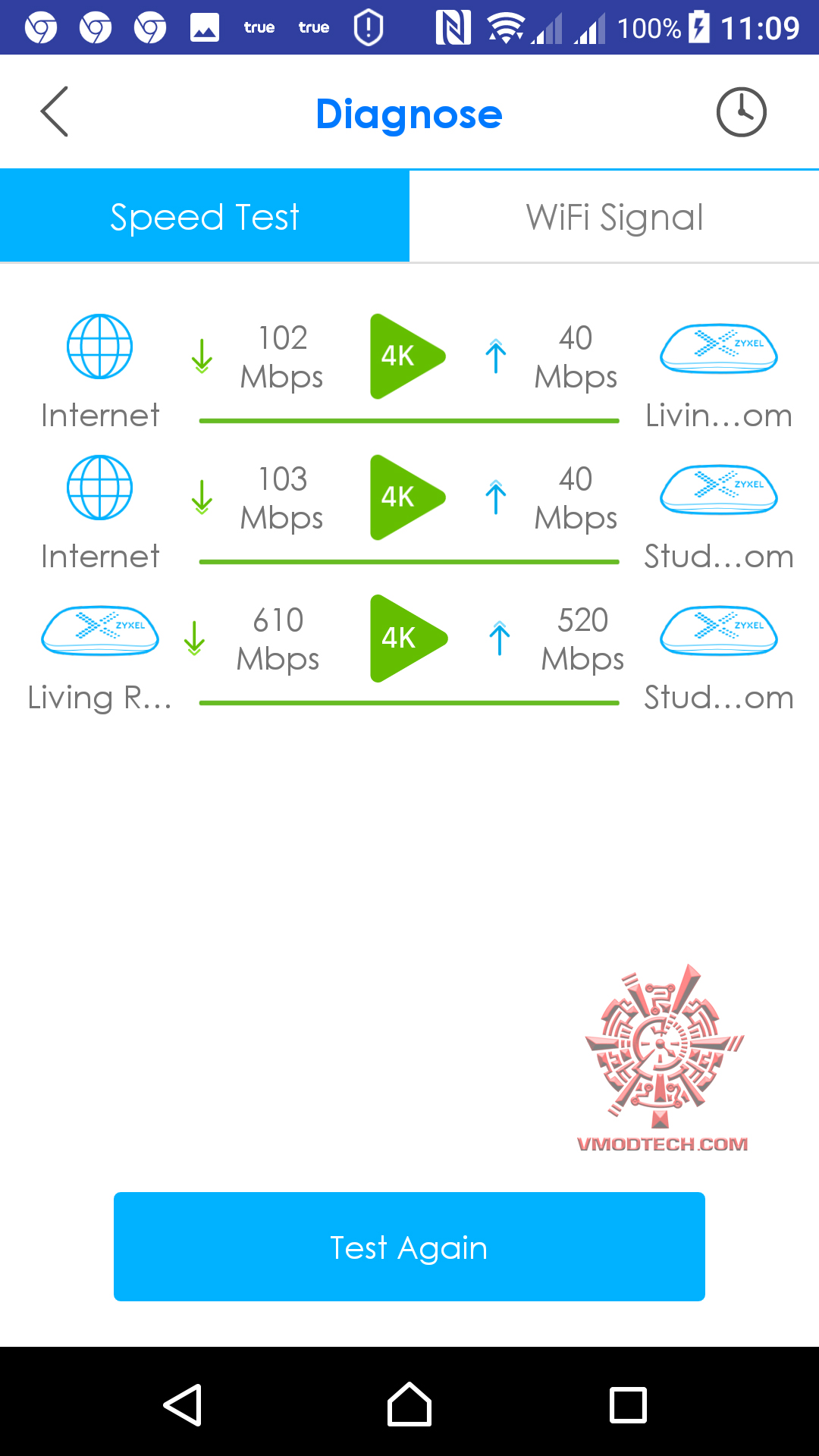The height and width of the screenshot is (1456, 819).
Task: Tap the Test Again button
Action: 409,1247
